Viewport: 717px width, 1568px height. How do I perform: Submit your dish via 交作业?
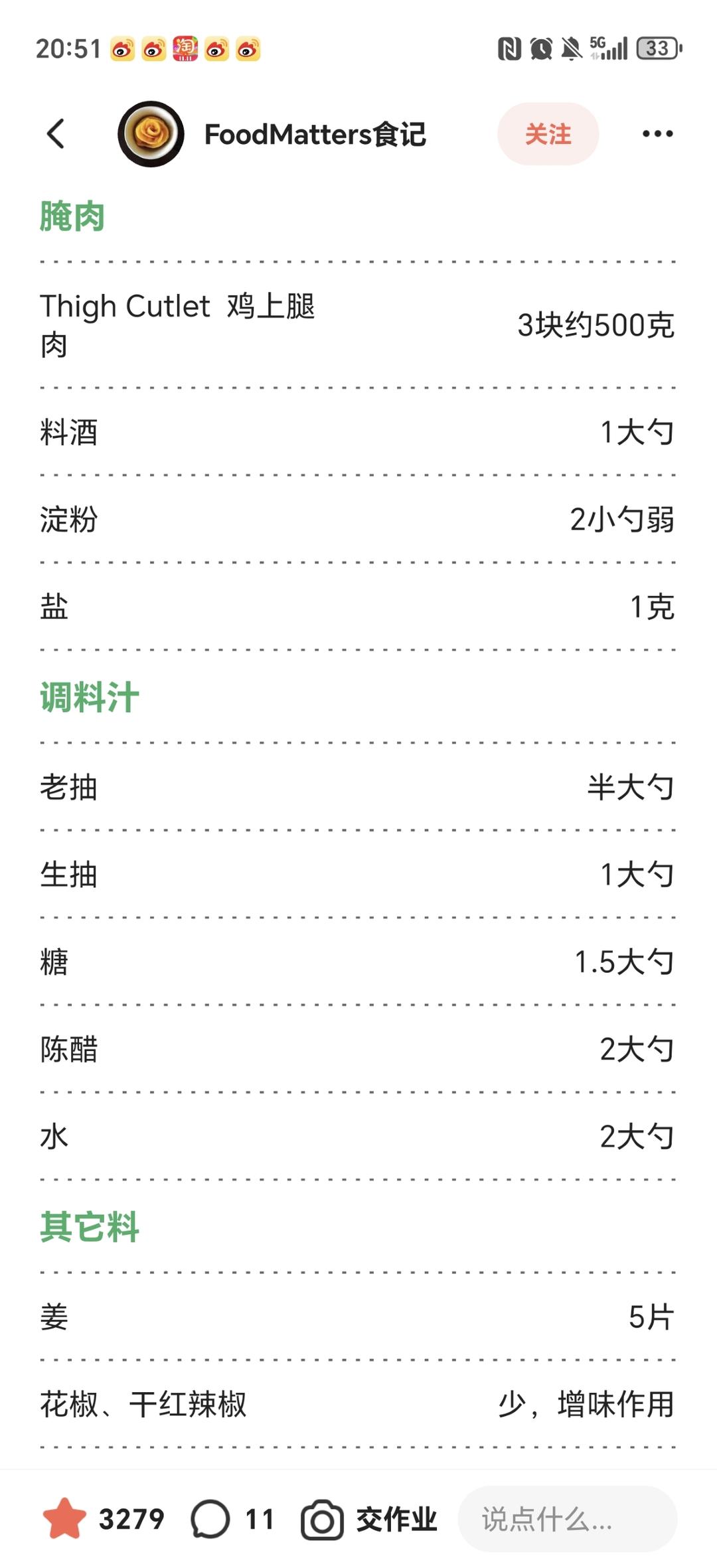click(370, 1519)
